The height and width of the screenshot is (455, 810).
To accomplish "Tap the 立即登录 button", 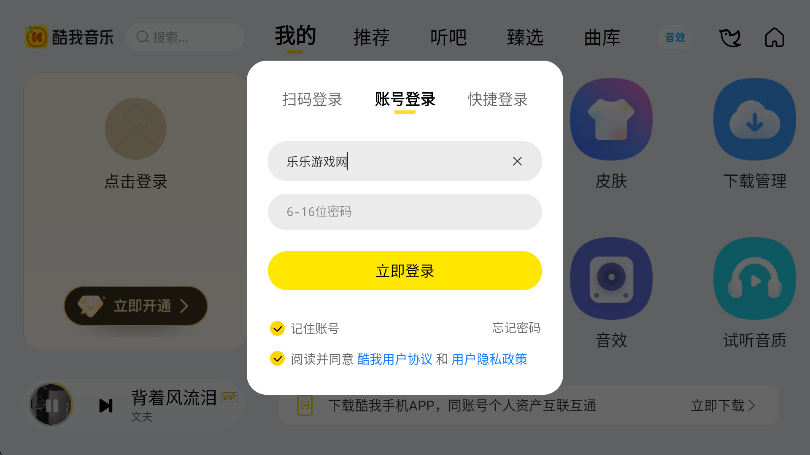I will click(404, 271).
